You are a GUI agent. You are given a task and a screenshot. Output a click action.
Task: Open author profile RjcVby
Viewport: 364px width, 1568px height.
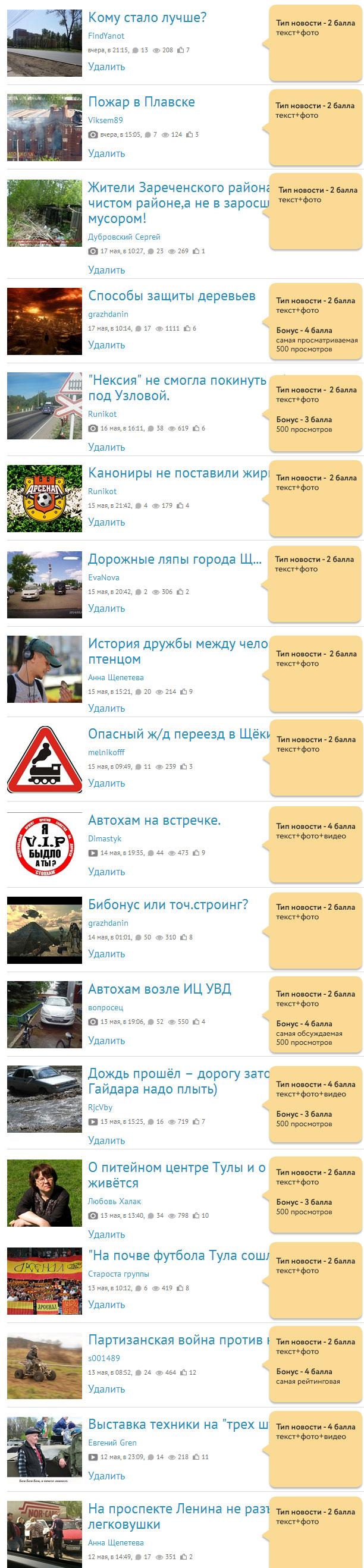coord(101,1107)
